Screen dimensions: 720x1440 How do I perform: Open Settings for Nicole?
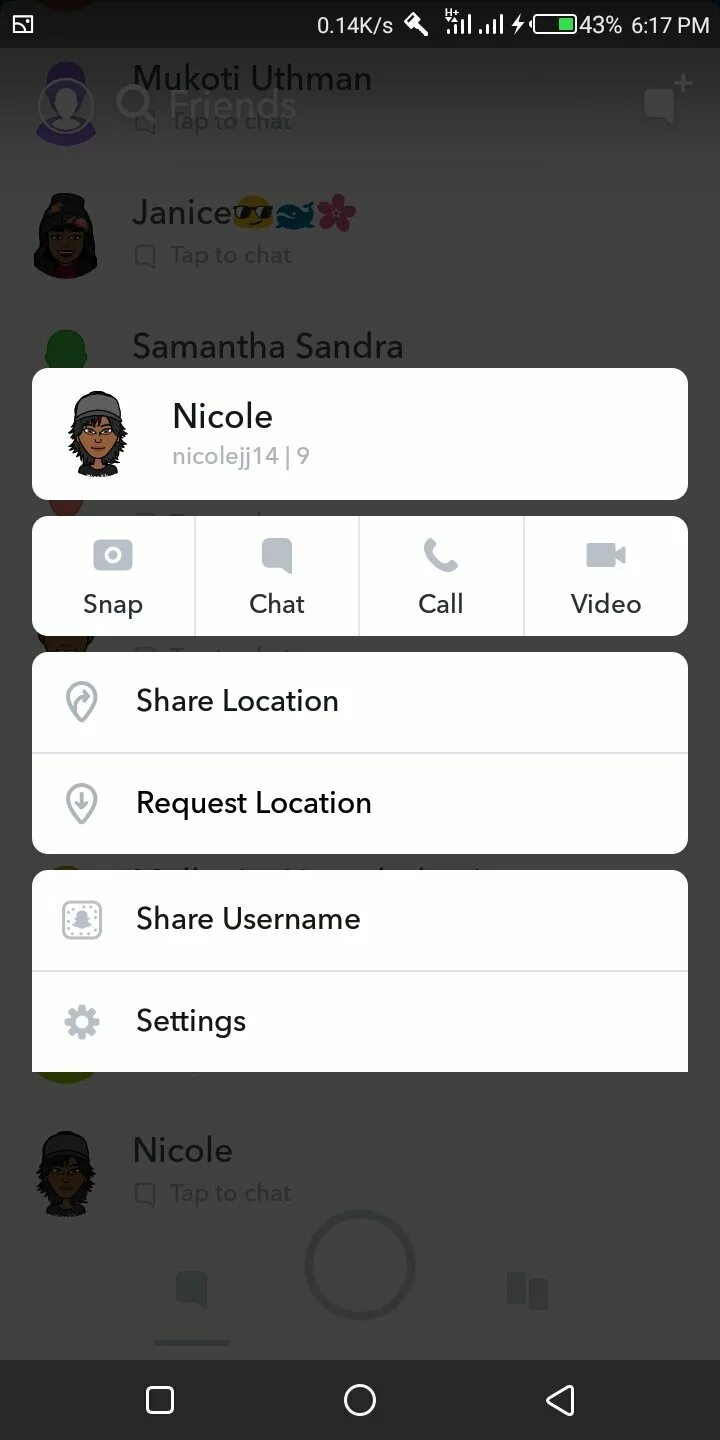pos(360,1021)
